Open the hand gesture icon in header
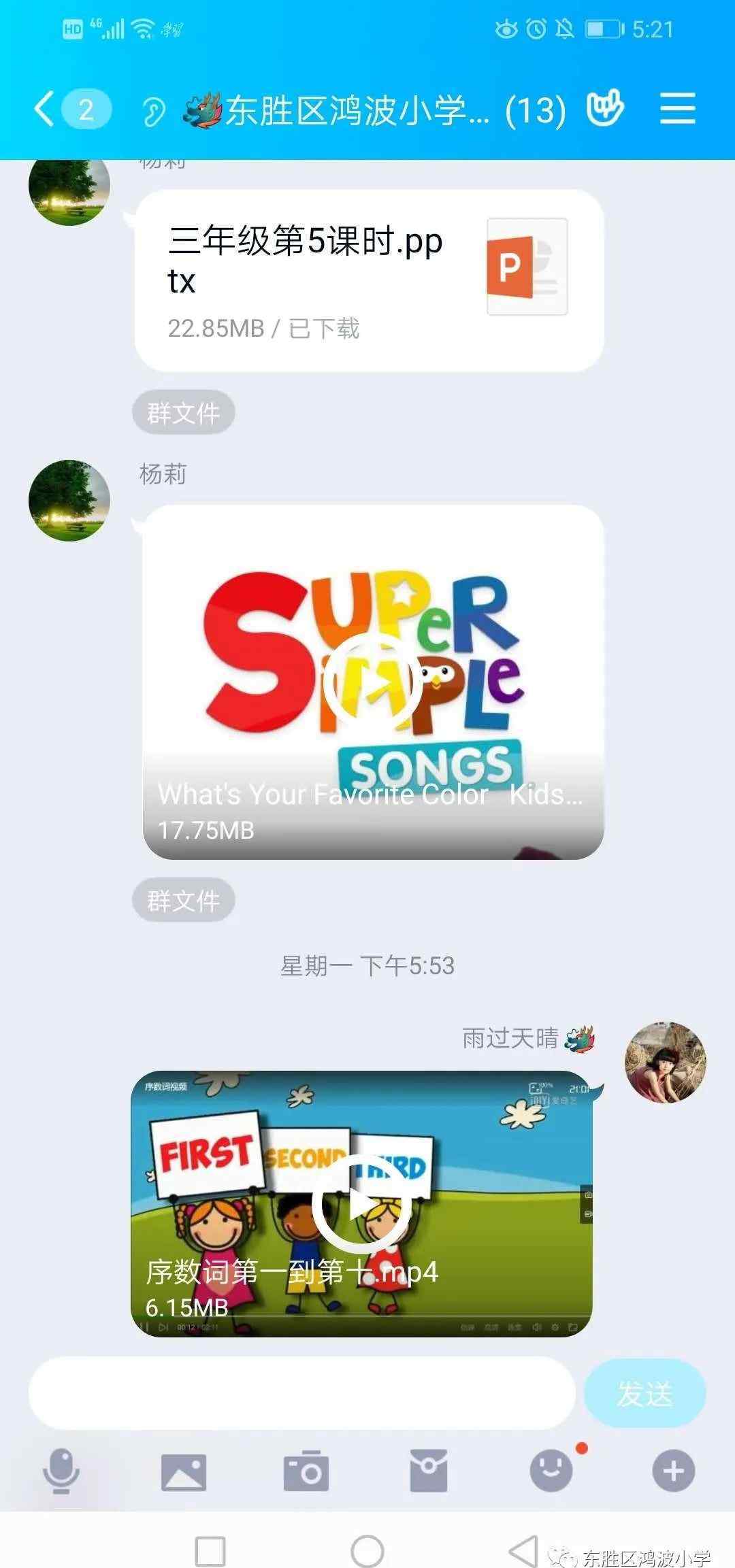735x1568 pixels. tap(604, 108)
